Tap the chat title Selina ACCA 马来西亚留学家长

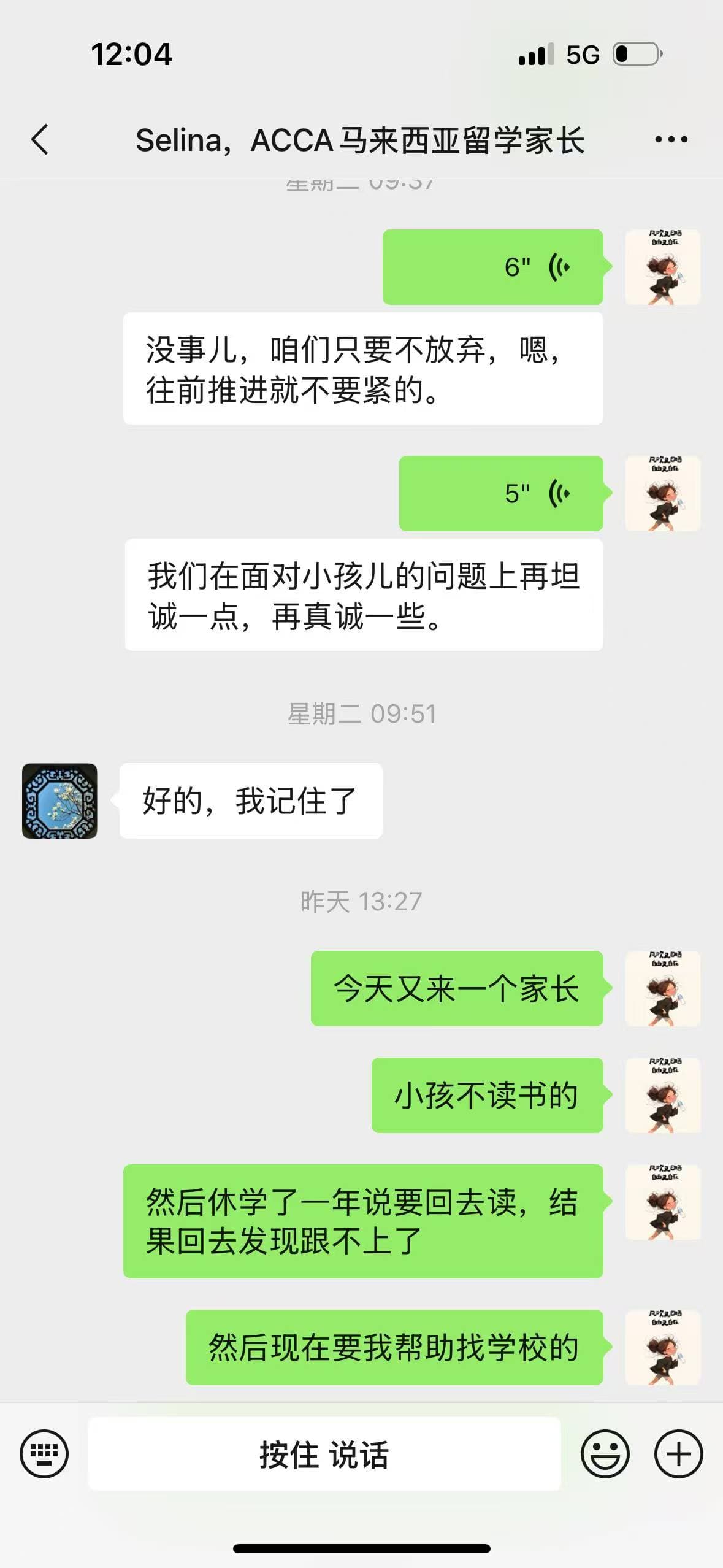(361, 139)
